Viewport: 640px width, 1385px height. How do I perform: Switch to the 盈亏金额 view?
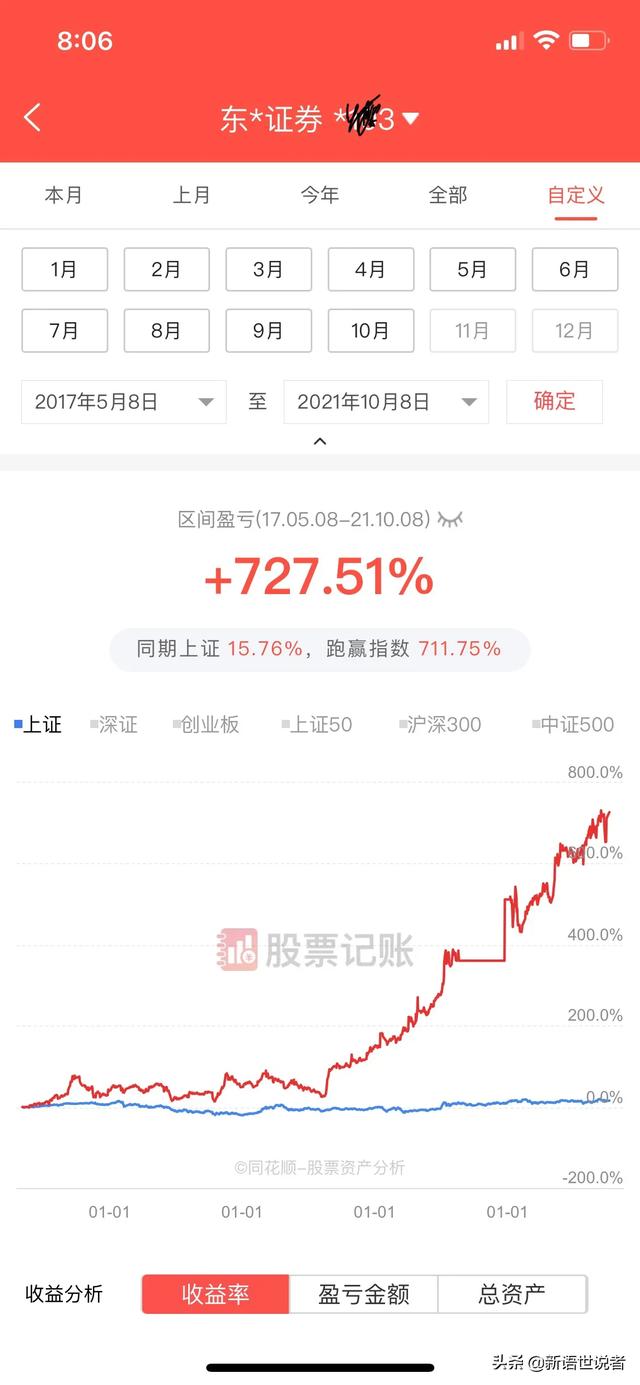pyautogui.click(x=364, y=1294)
